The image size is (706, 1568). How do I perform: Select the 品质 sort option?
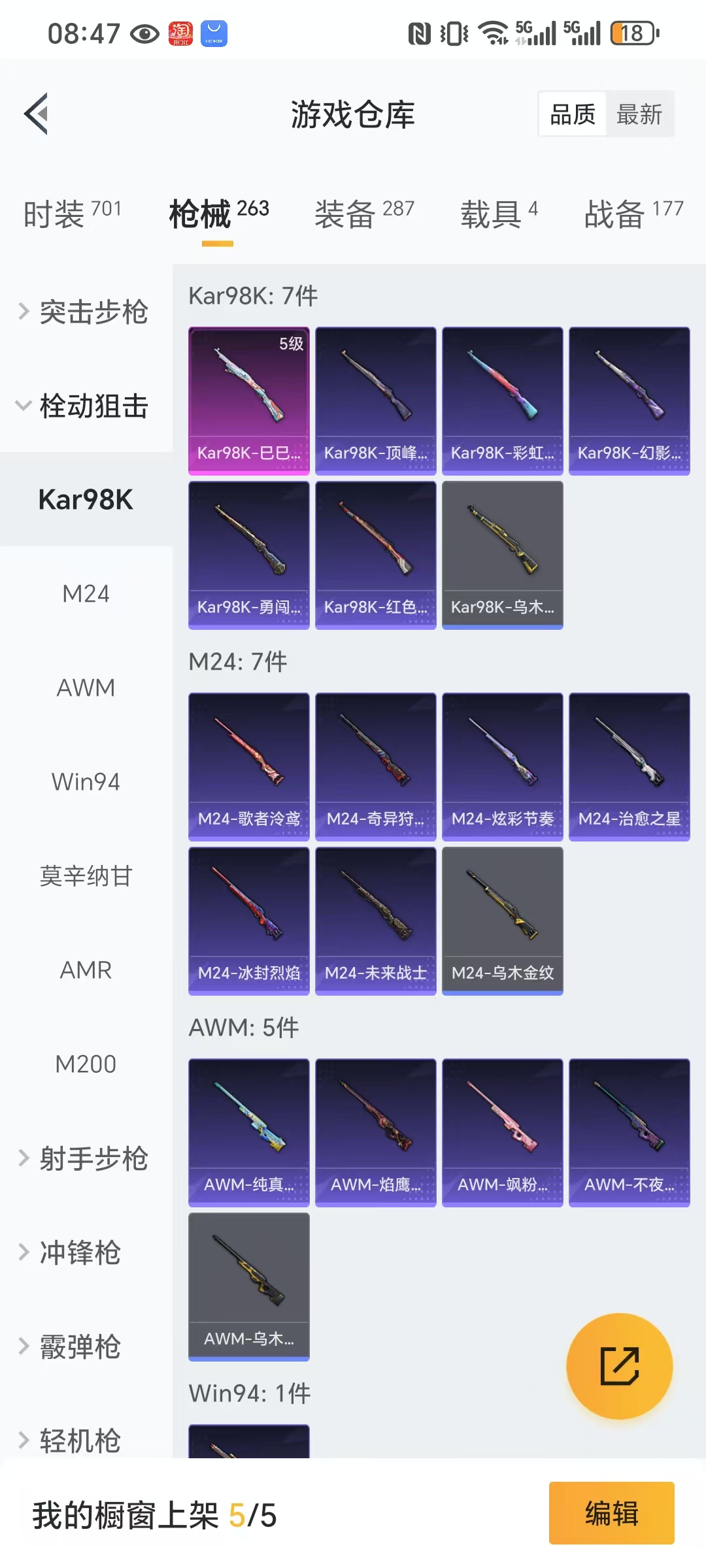pyautogui.click(x=572, y=114)
